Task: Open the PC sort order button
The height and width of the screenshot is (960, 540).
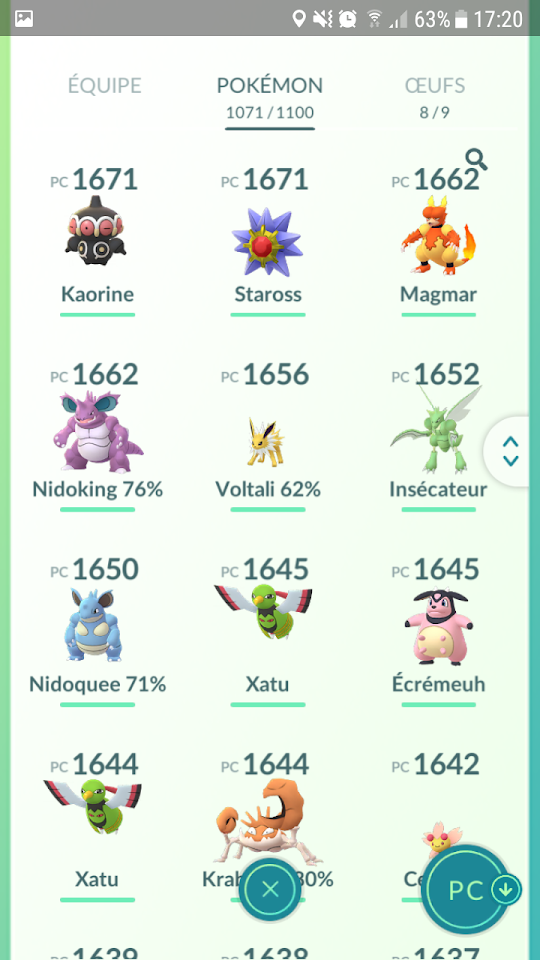Action: click(x=468, y=890)
